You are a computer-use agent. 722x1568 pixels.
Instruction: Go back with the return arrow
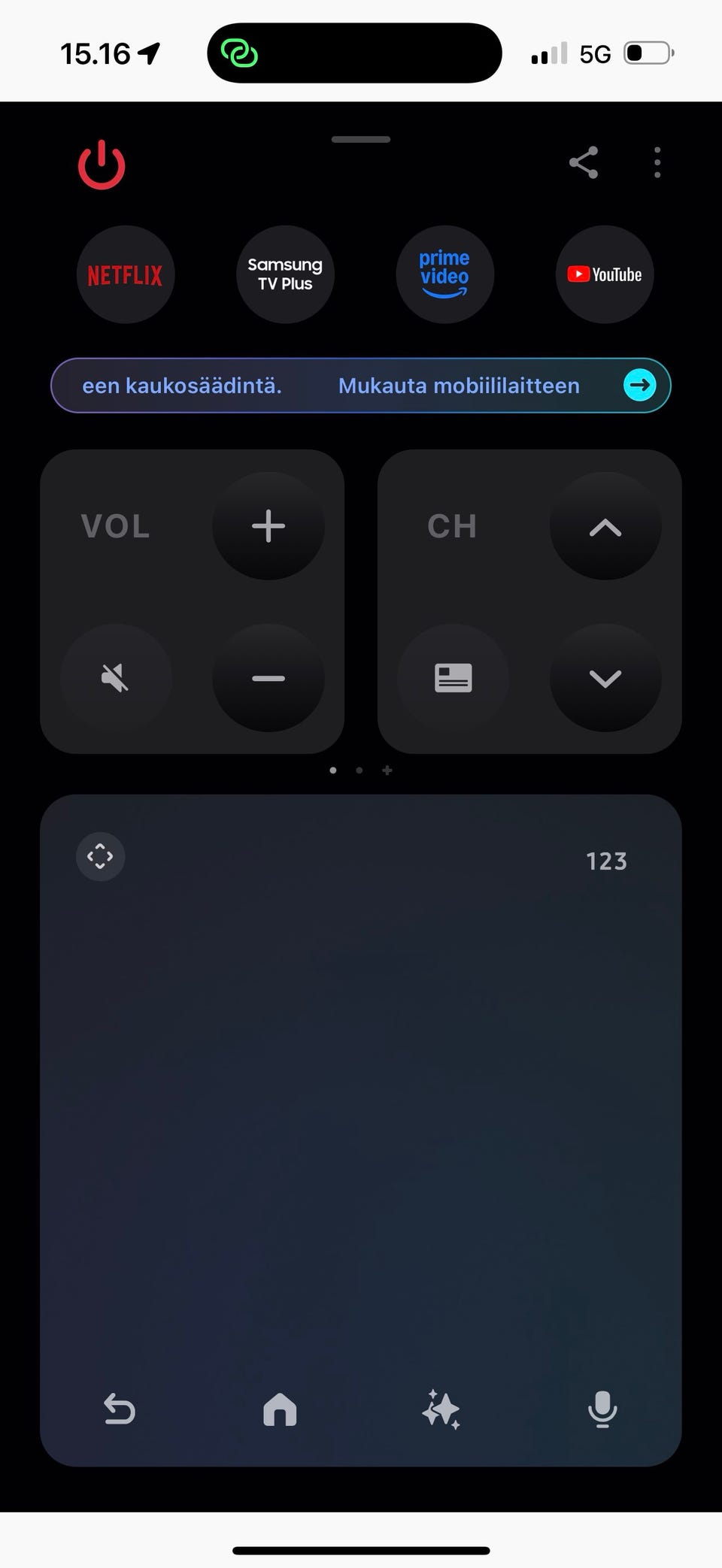(119, 1409)
